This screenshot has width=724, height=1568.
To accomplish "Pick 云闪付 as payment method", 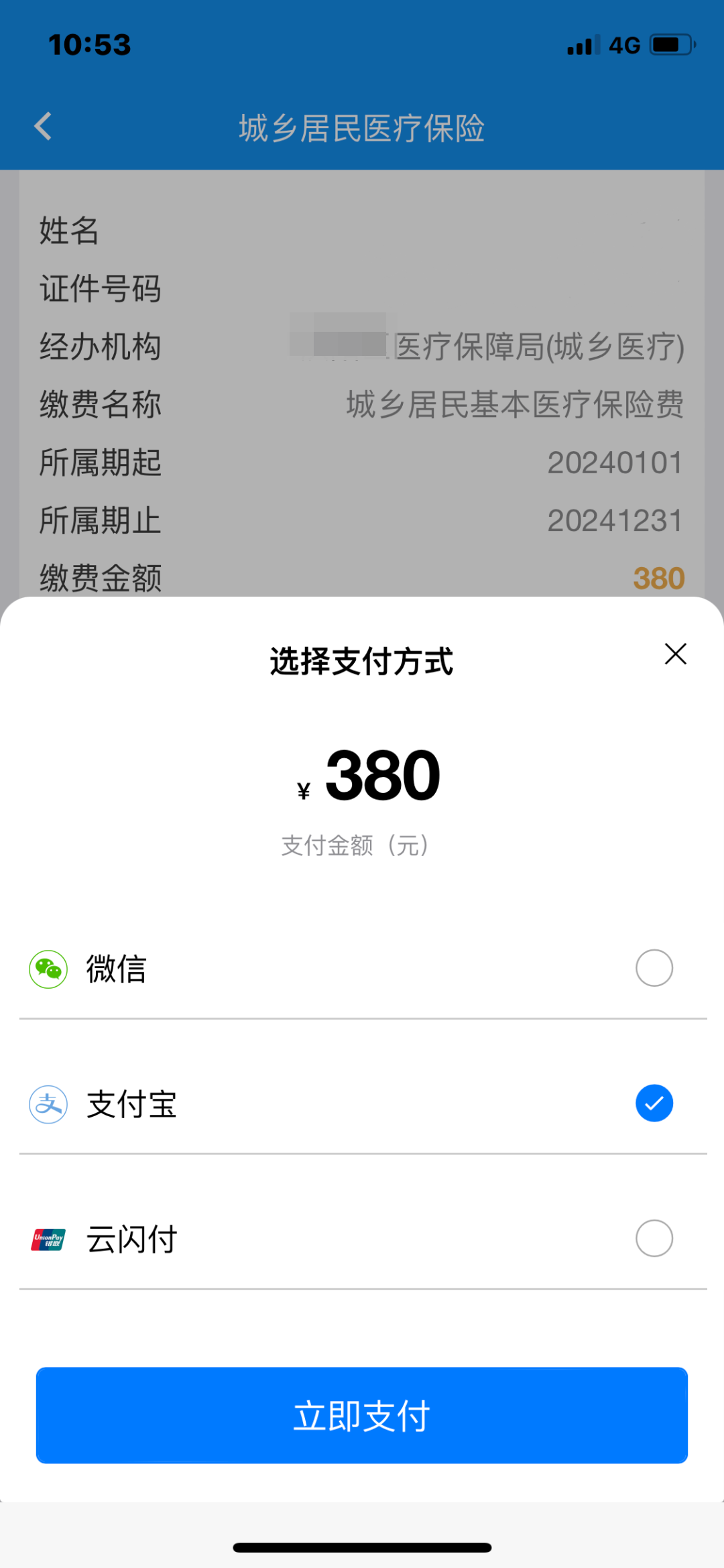I will pos(654,1238).
